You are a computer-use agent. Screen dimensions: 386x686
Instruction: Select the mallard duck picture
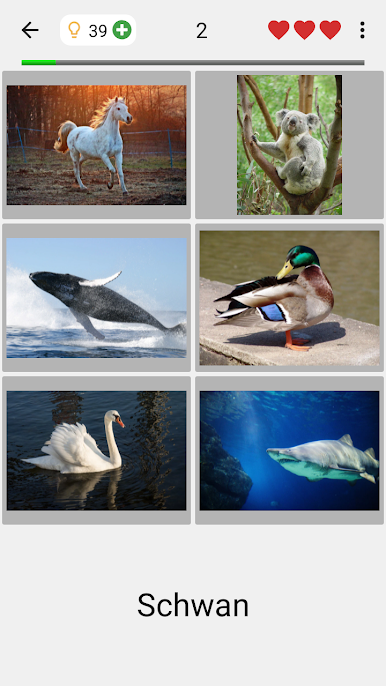point(289,298)
